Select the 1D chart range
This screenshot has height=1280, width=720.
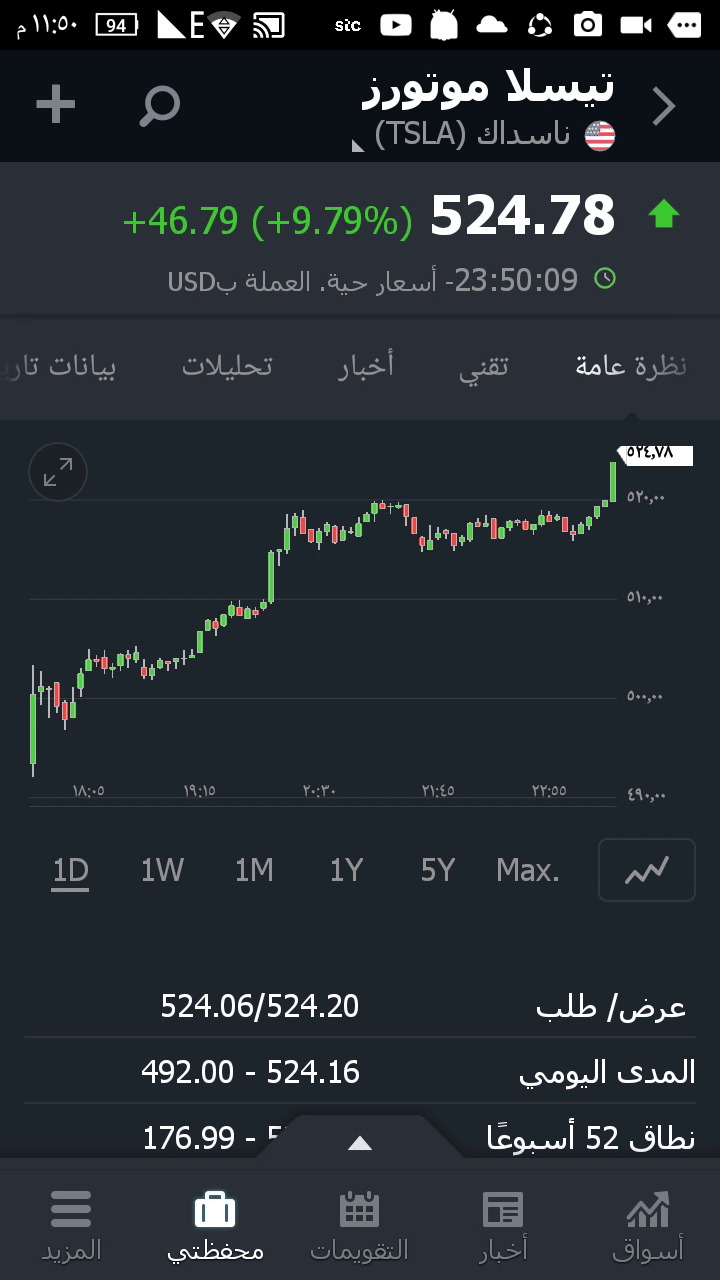(71, 871)
